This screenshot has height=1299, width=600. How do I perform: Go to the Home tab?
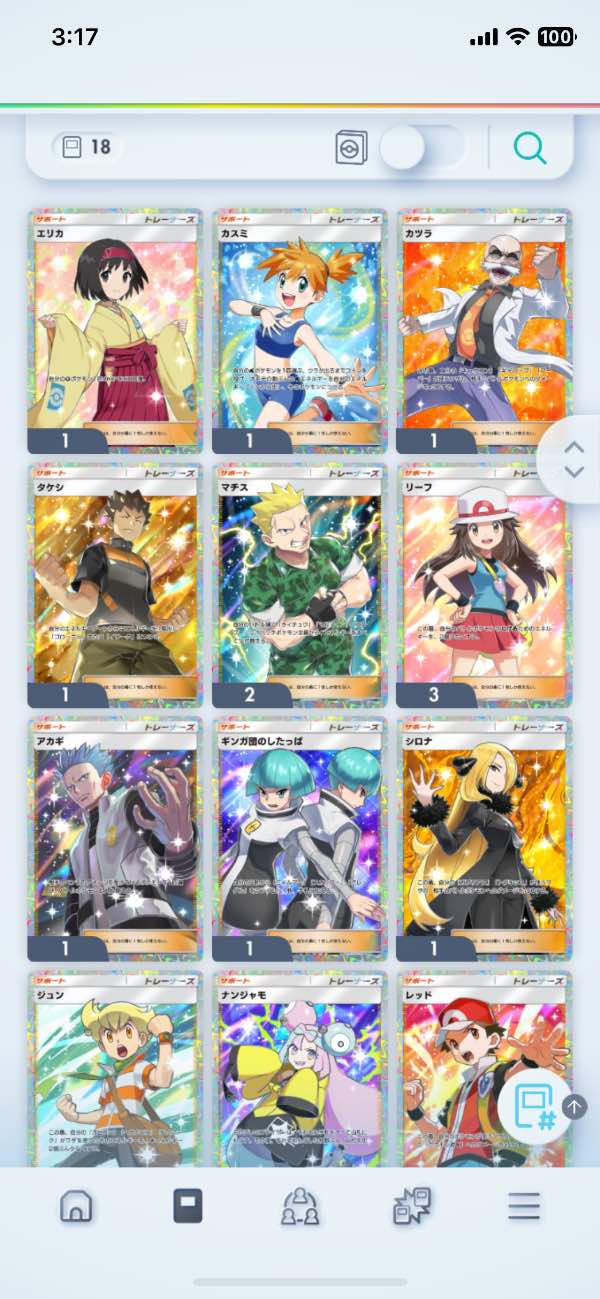[76, 1206]
